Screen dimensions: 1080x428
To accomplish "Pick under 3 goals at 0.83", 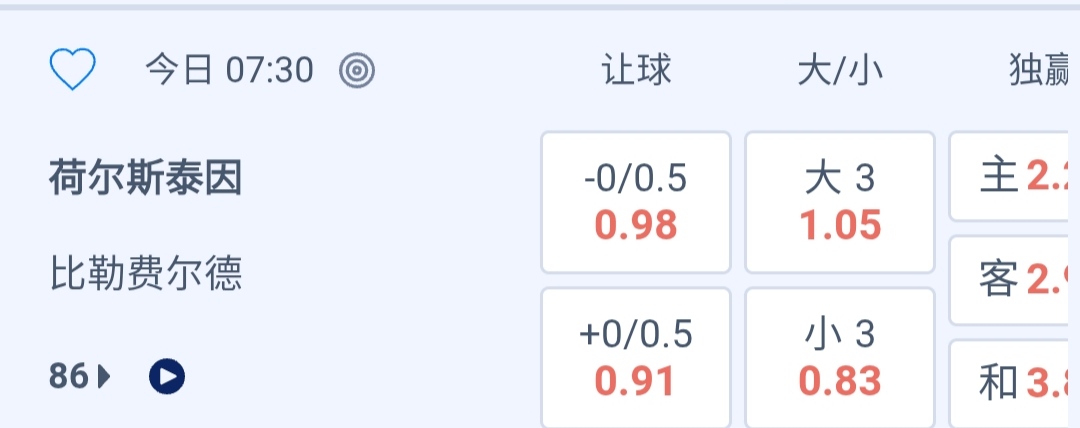I will [840, 358].
